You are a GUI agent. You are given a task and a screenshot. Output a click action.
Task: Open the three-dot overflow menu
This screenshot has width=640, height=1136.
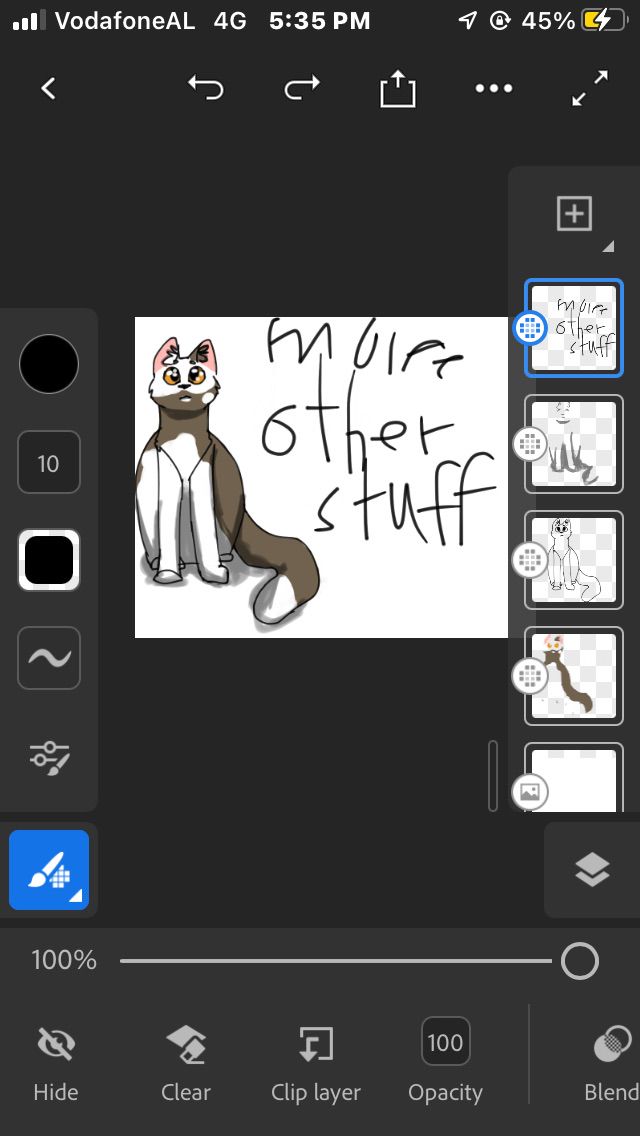494,88
